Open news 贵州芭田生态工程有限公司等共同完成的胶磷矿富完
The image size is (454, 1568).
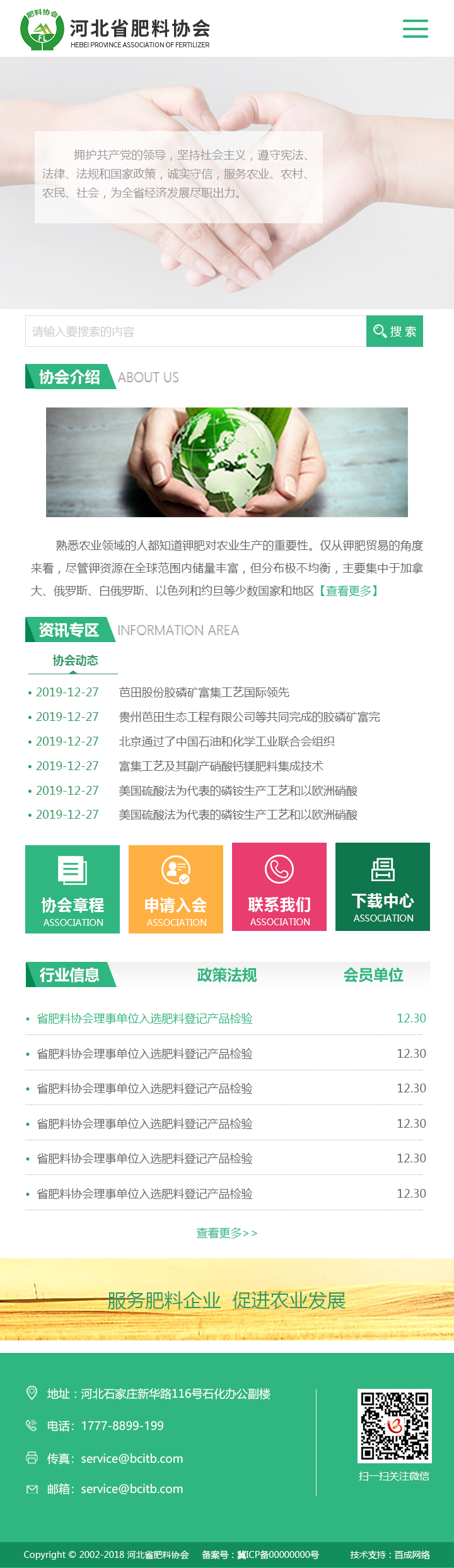coord(249,717)
